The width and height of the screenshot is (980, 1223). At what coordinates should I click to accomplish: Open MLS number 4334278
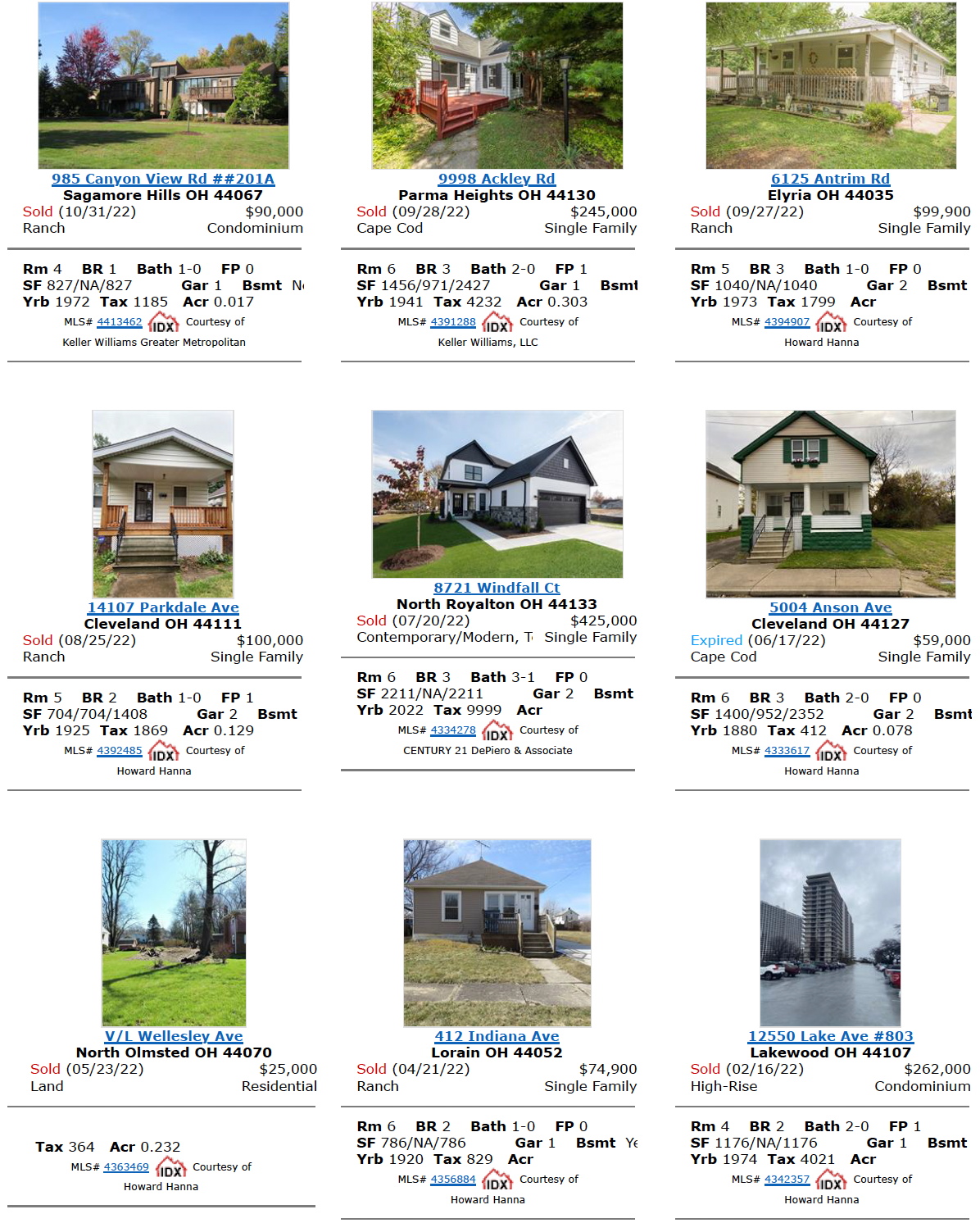click(453, 730)
